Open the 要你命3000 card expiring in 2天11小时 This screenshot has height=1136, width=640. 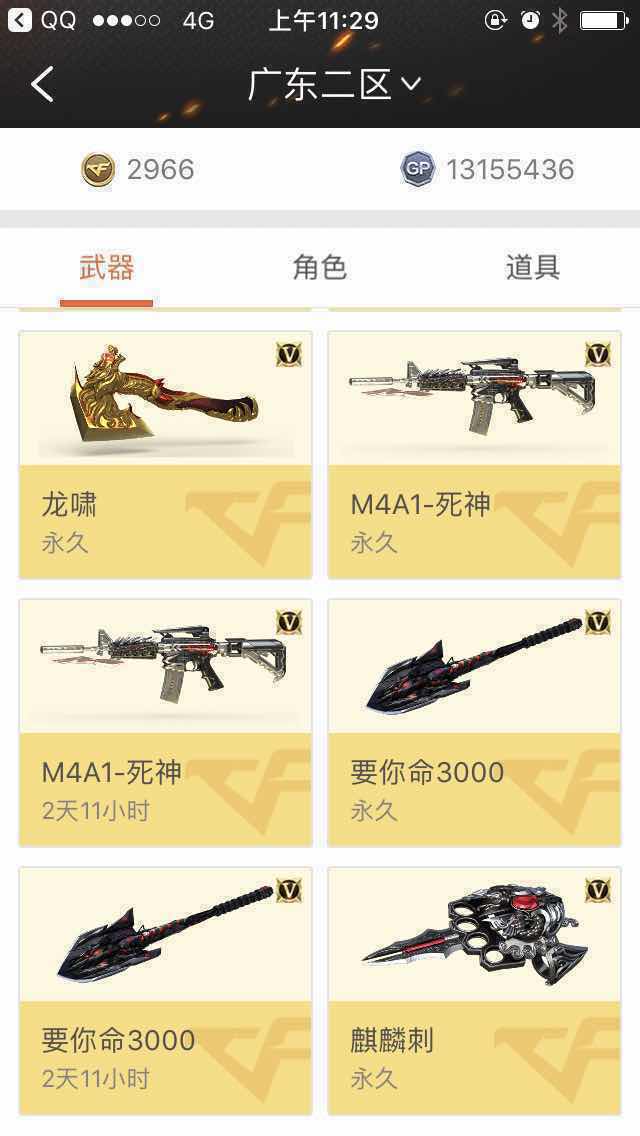[x=166, y=990]
